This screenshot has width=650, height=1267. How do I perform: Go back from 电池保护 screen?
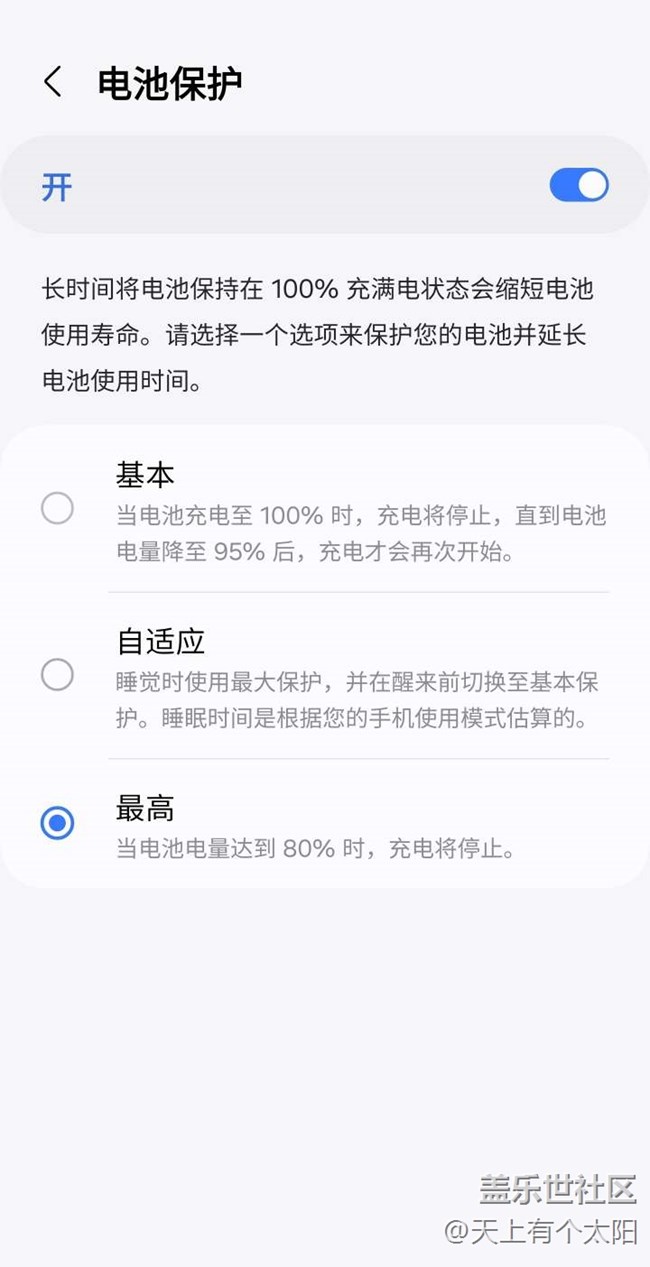pyautogui.click(x=53, y=83)
